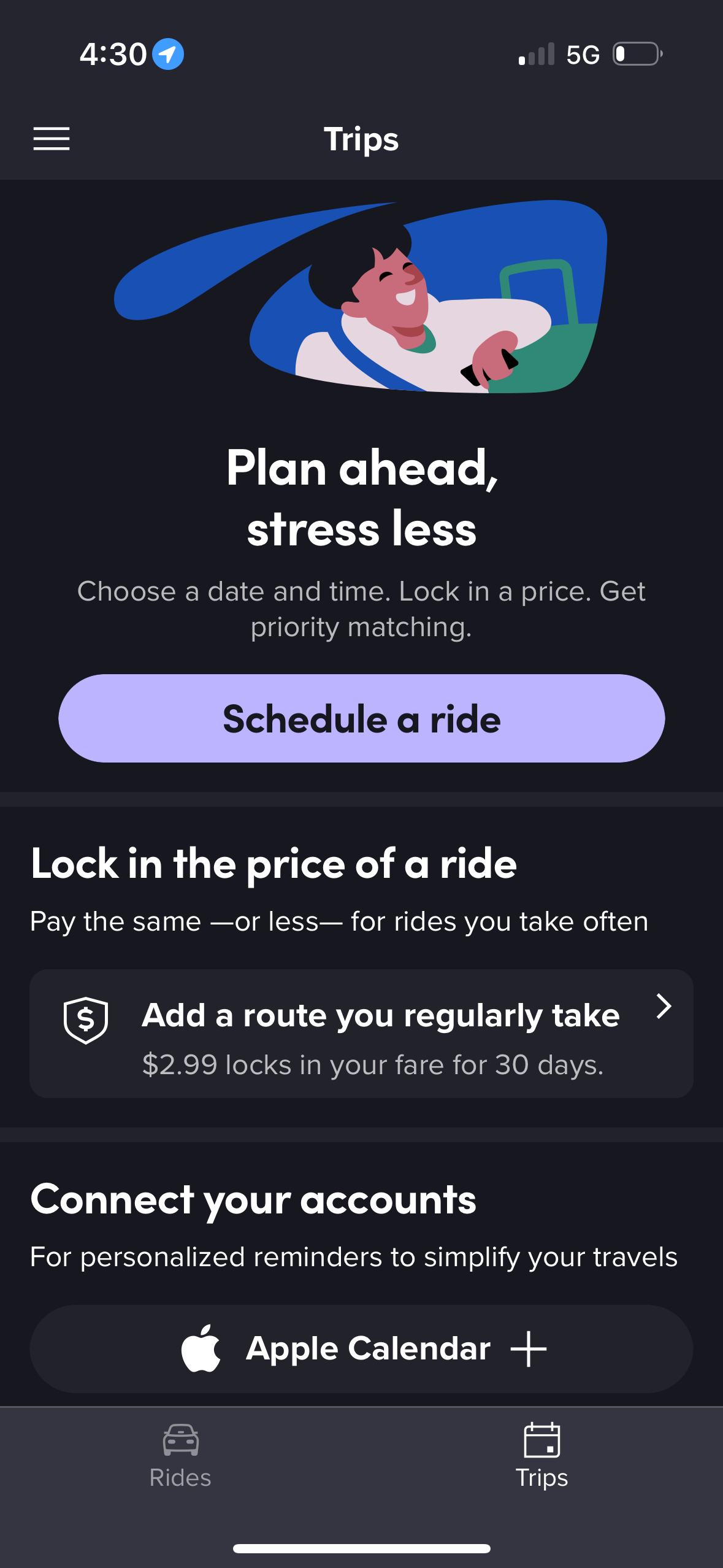Click the battery indicator in the status bar
Image resolution: width=723 pixels, height=1568 pixels.
pyautogui.click(x=635, y=55)
